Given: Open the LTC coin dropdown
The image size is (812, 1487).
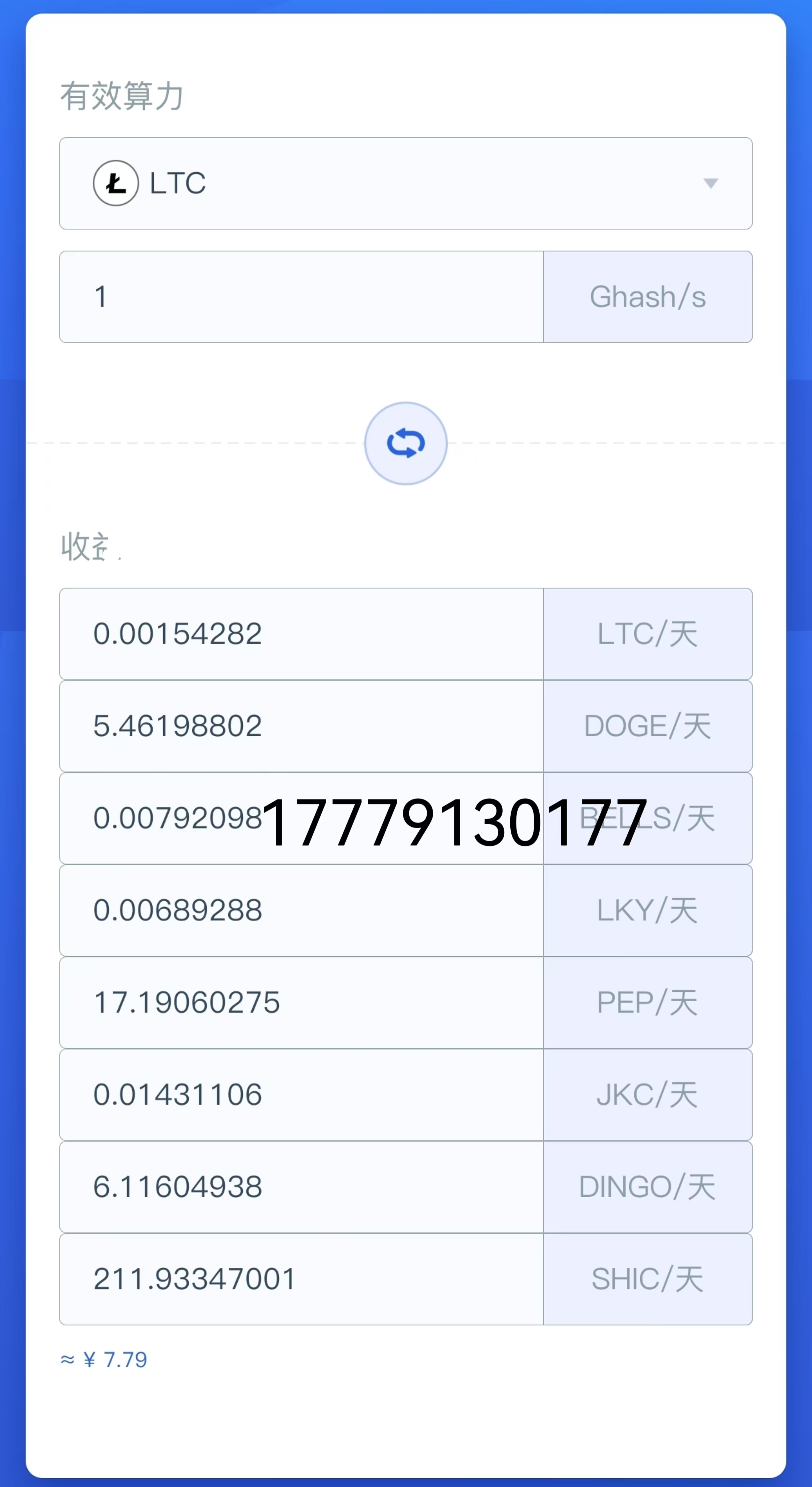Looking at the screenshot, I should coord(405,183).
